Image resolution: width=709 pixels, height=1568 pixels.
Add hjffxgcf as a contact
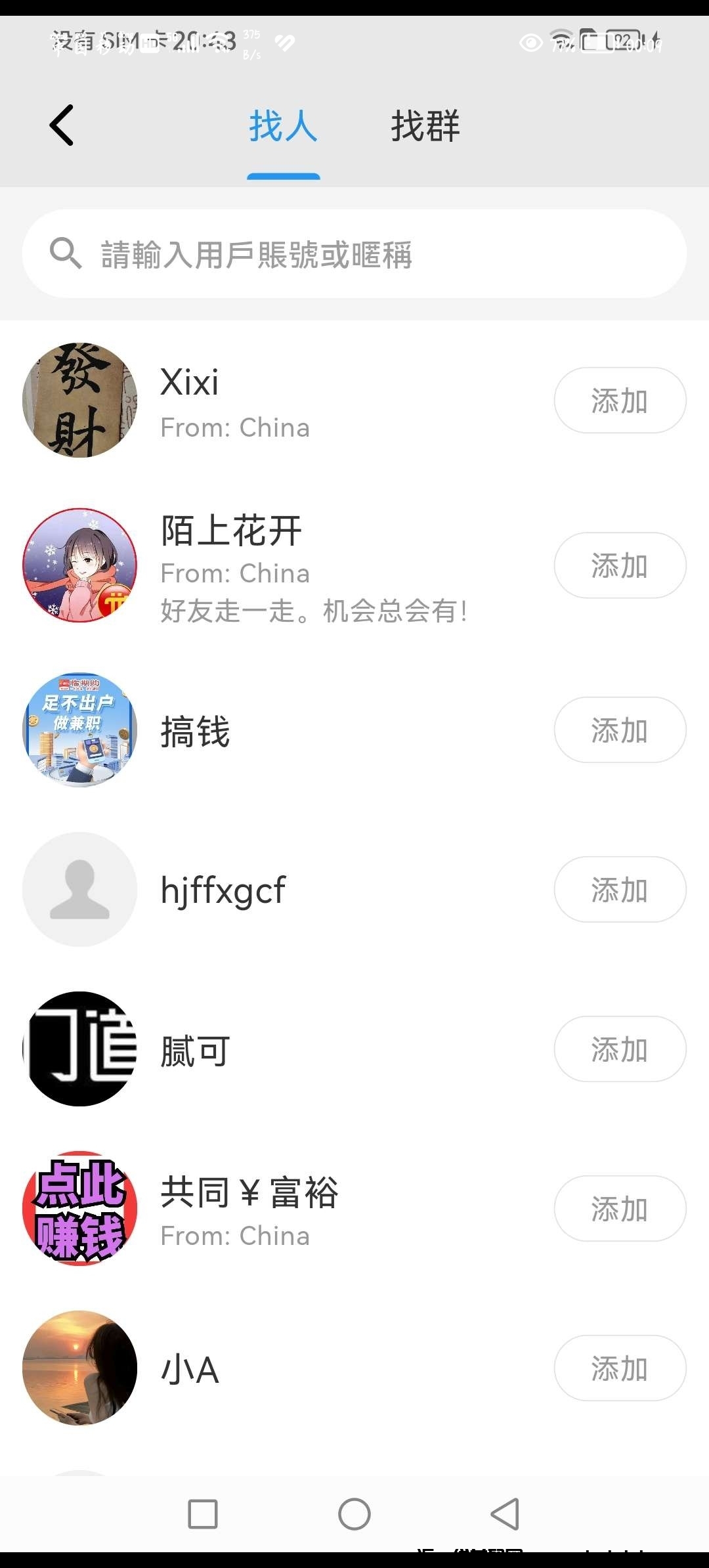620,890
